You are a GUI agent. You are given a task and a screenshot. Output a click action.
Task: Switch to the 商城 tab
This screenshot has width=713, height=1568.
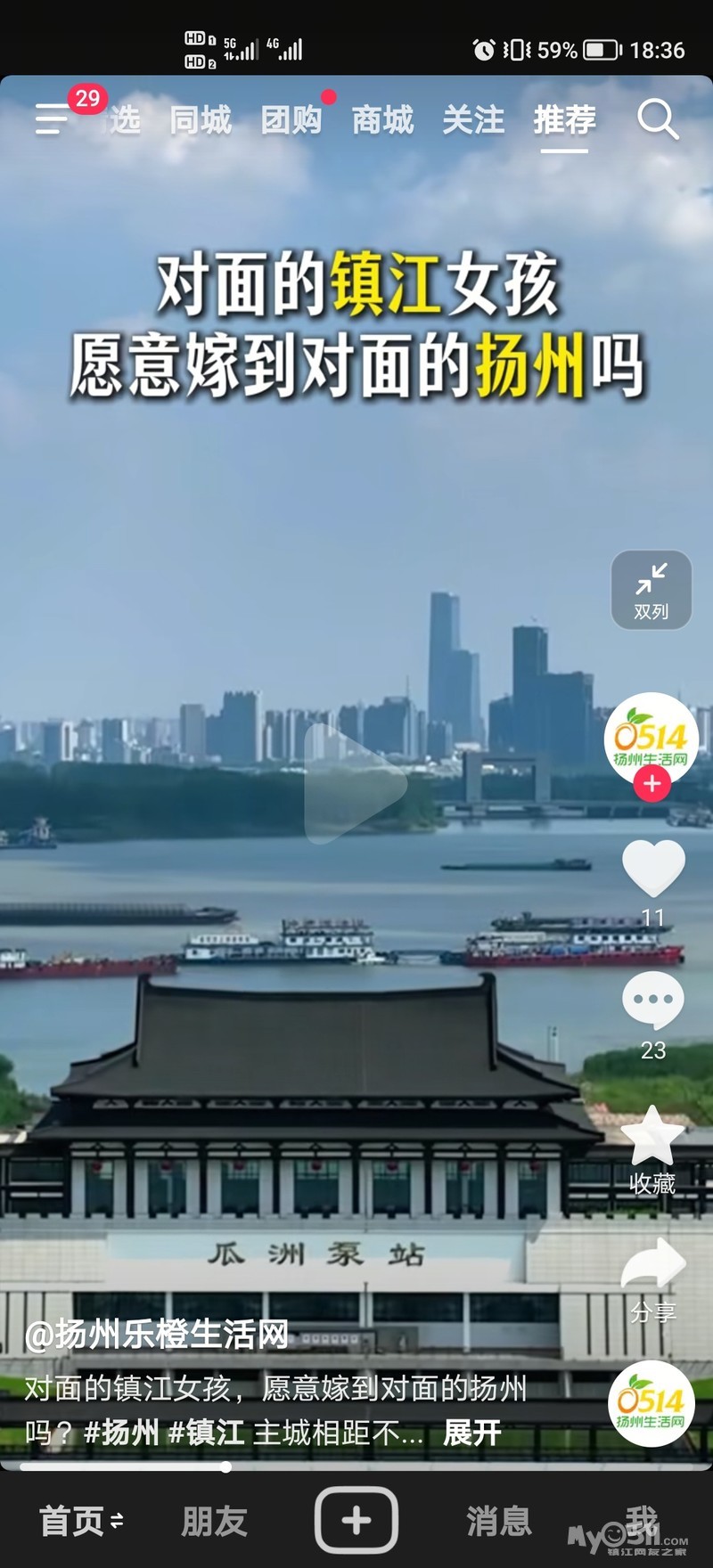pyautogui.click(x=382, y=119)
